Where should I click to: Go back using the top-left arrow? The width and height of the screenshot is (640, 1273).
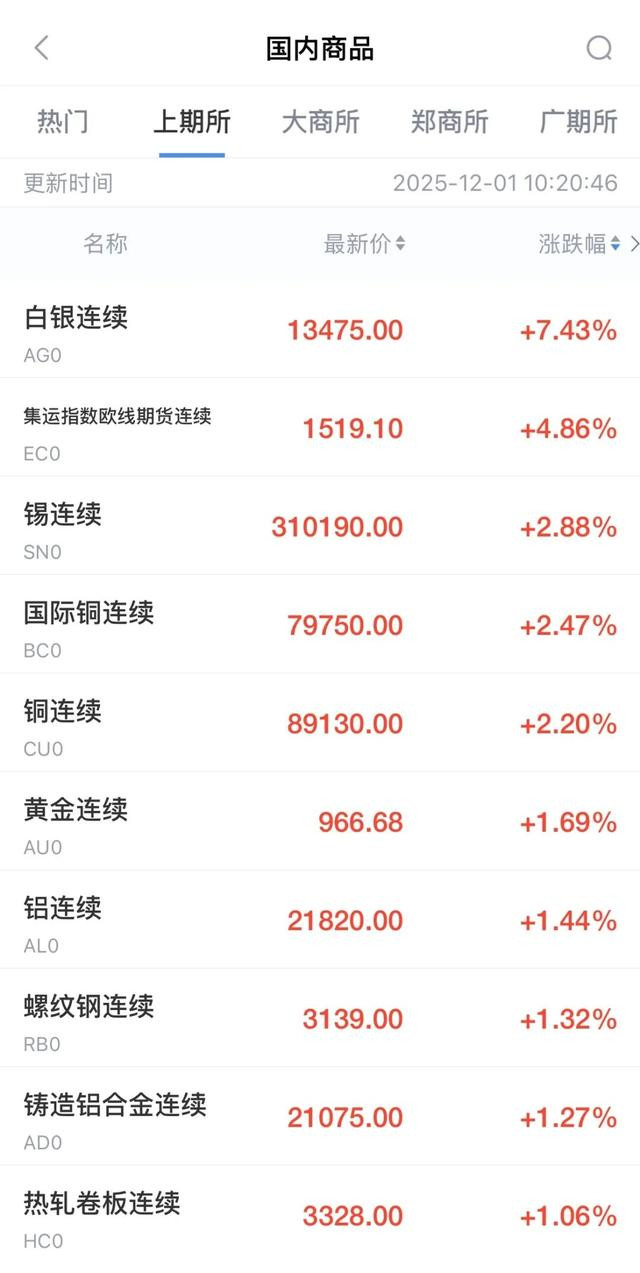[x=41, y=48]
